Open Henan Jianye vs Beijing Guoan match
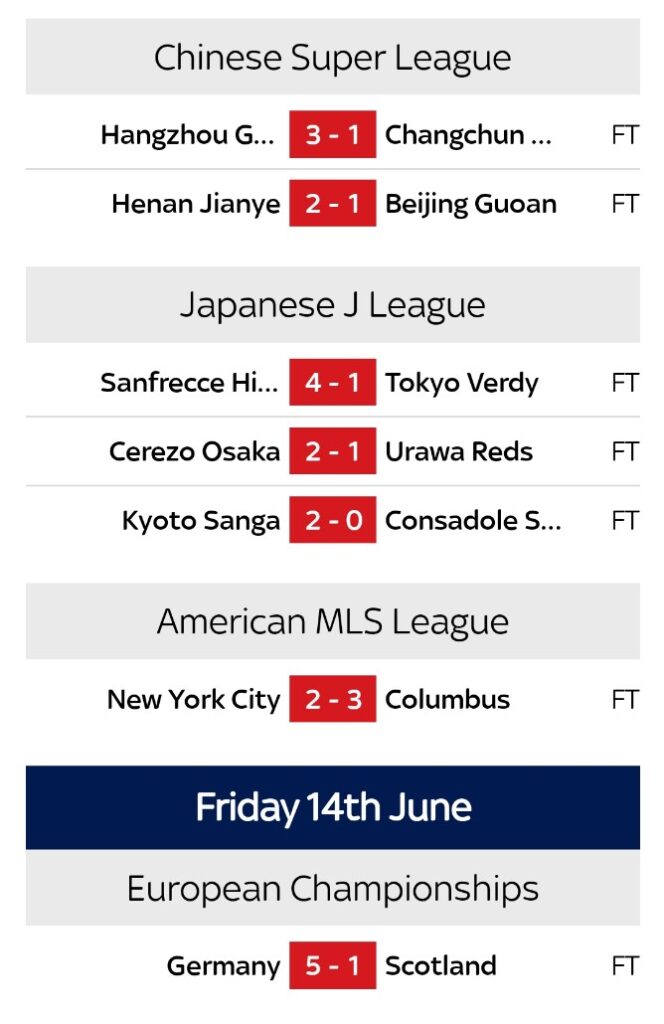 pyautogui.click(x=332, y=204)
